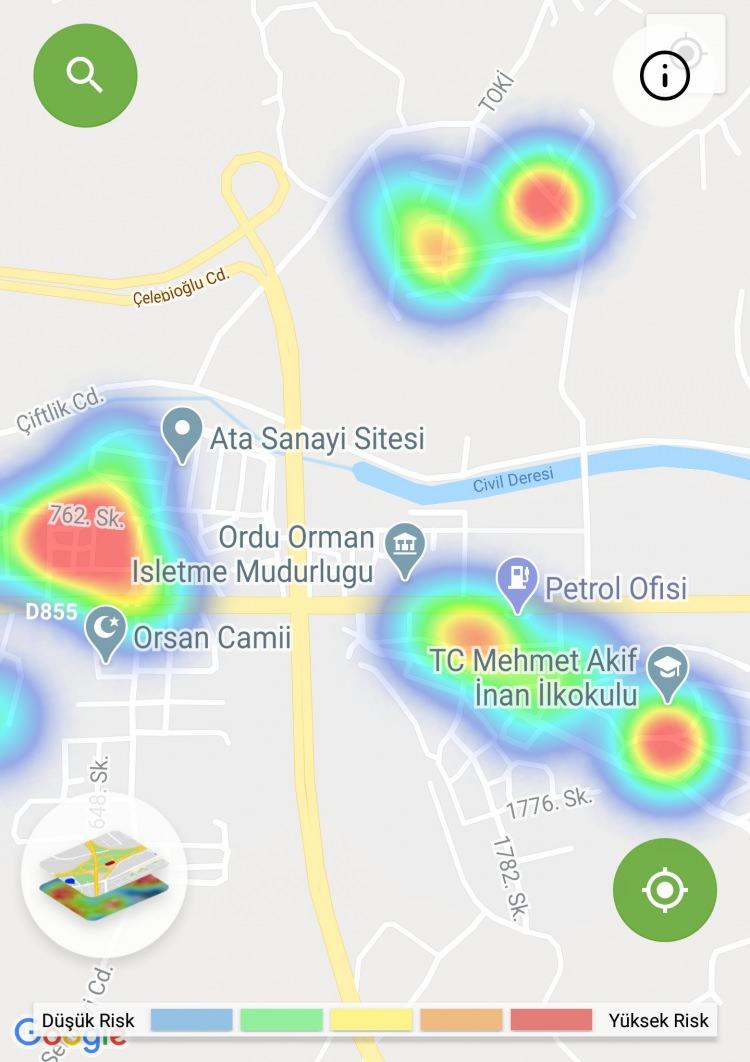The image size is (750, 1062).
Task: Select the Ata Sanayi Sitesi marker
Action: pos(182,435)
